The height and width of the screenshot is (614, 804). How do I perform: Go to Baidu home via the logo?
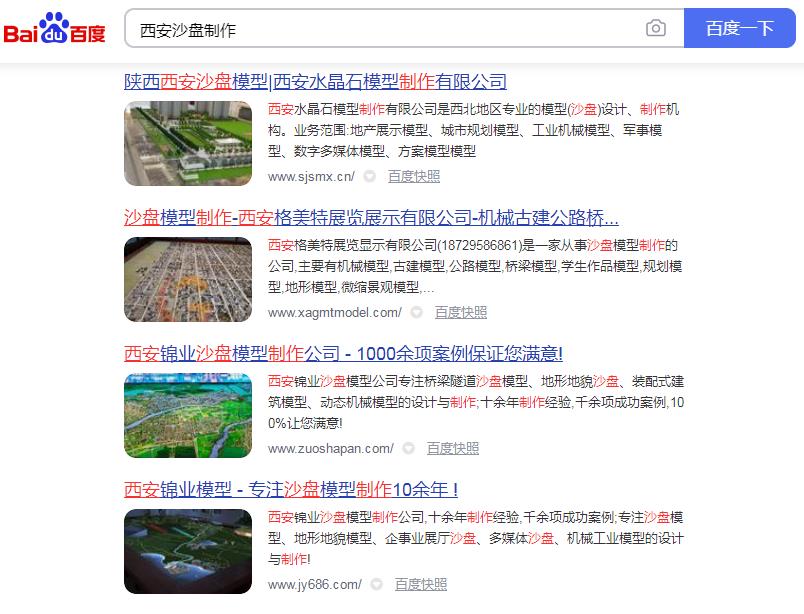[x=55, y=30]
